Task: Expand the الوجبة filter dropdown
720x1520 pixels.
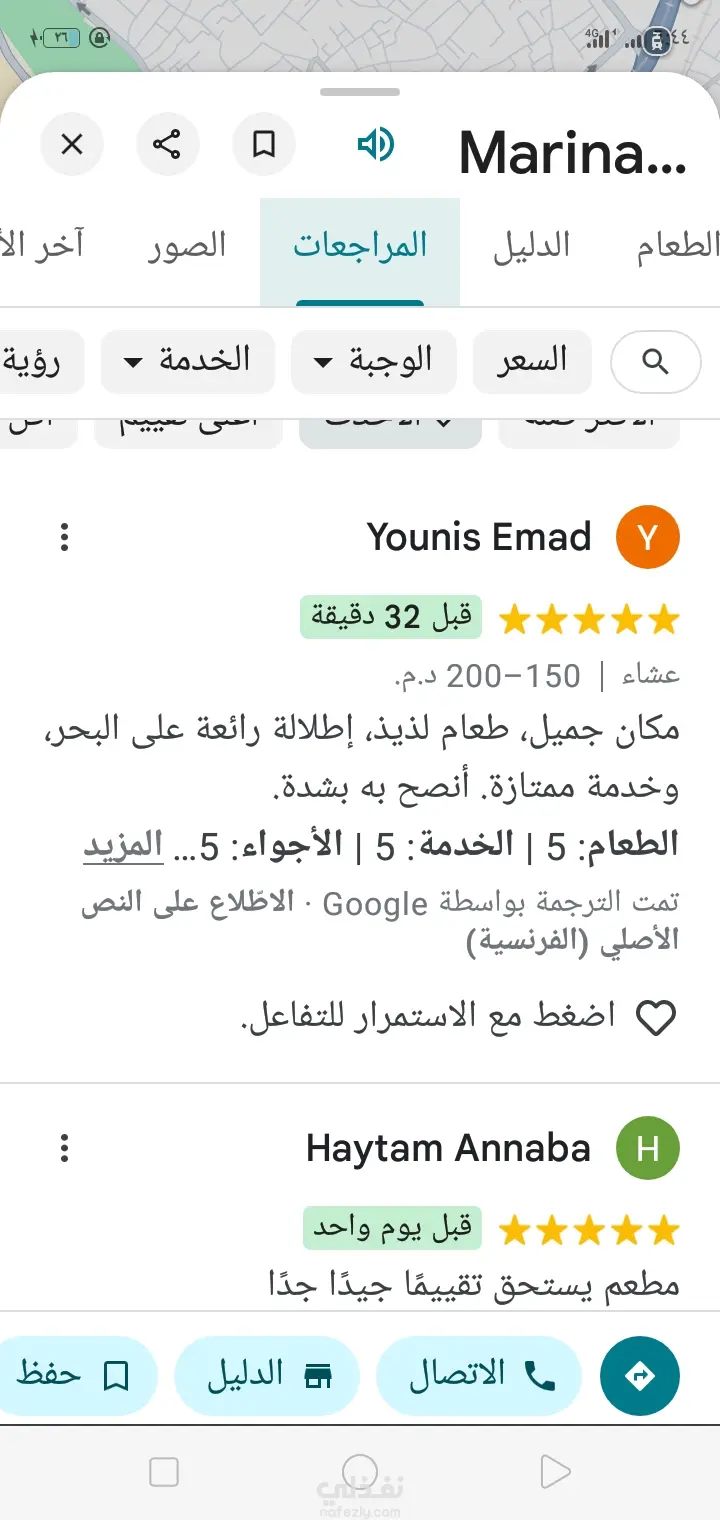Action: click(374, 361)
